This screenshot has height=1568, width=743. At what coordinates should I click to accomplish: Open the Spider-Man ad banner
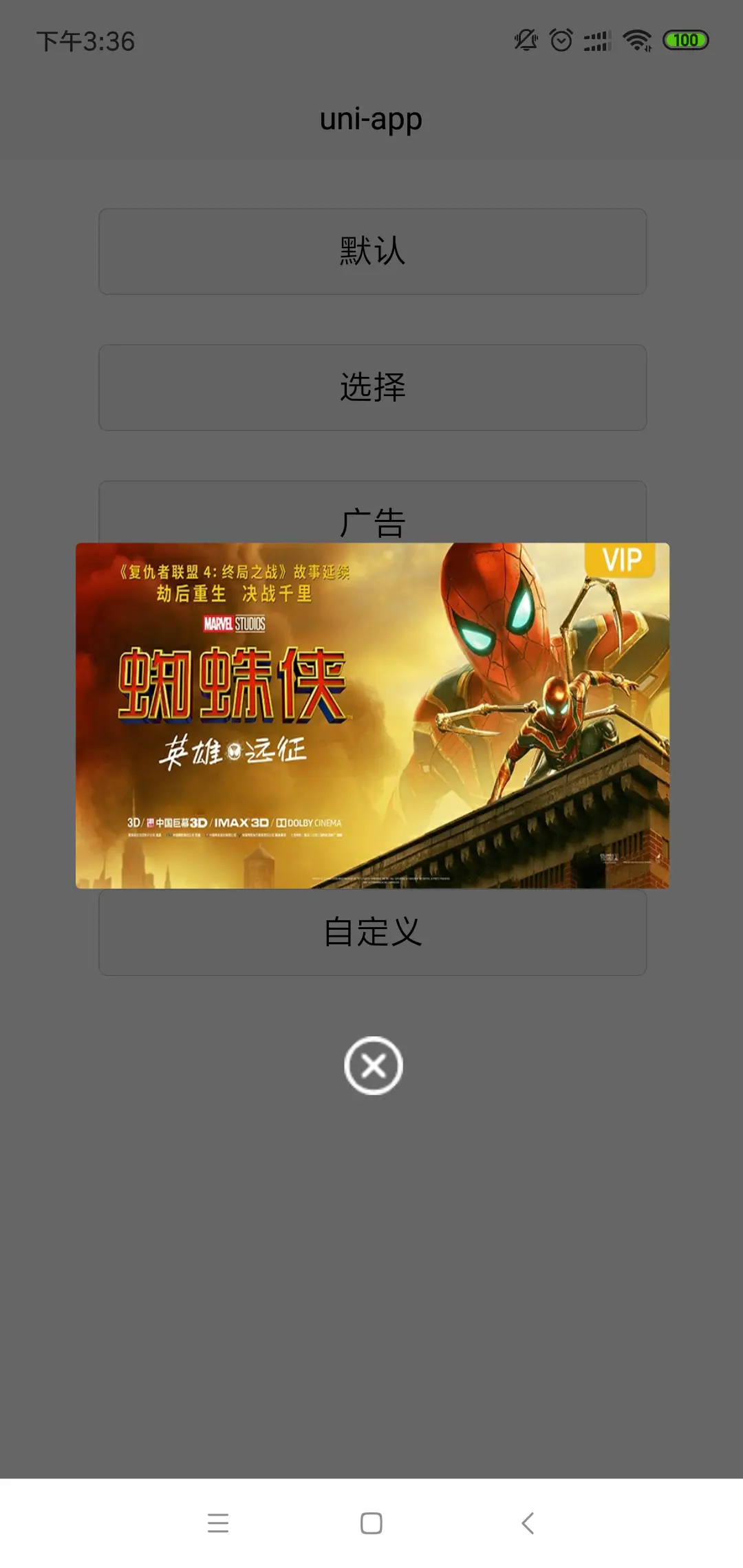click(372, 715)
